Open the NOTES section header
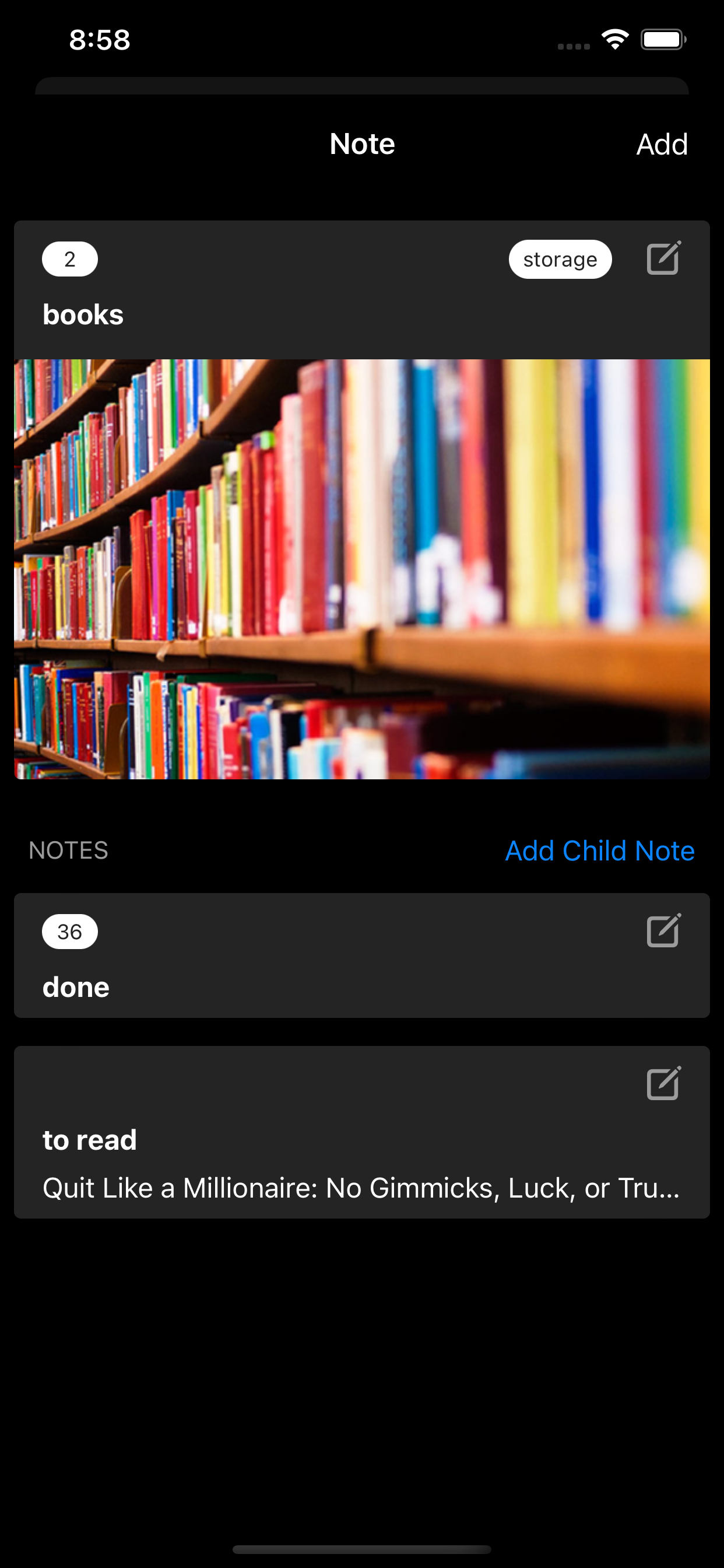724x1568 pixels. tap(68, 850)
